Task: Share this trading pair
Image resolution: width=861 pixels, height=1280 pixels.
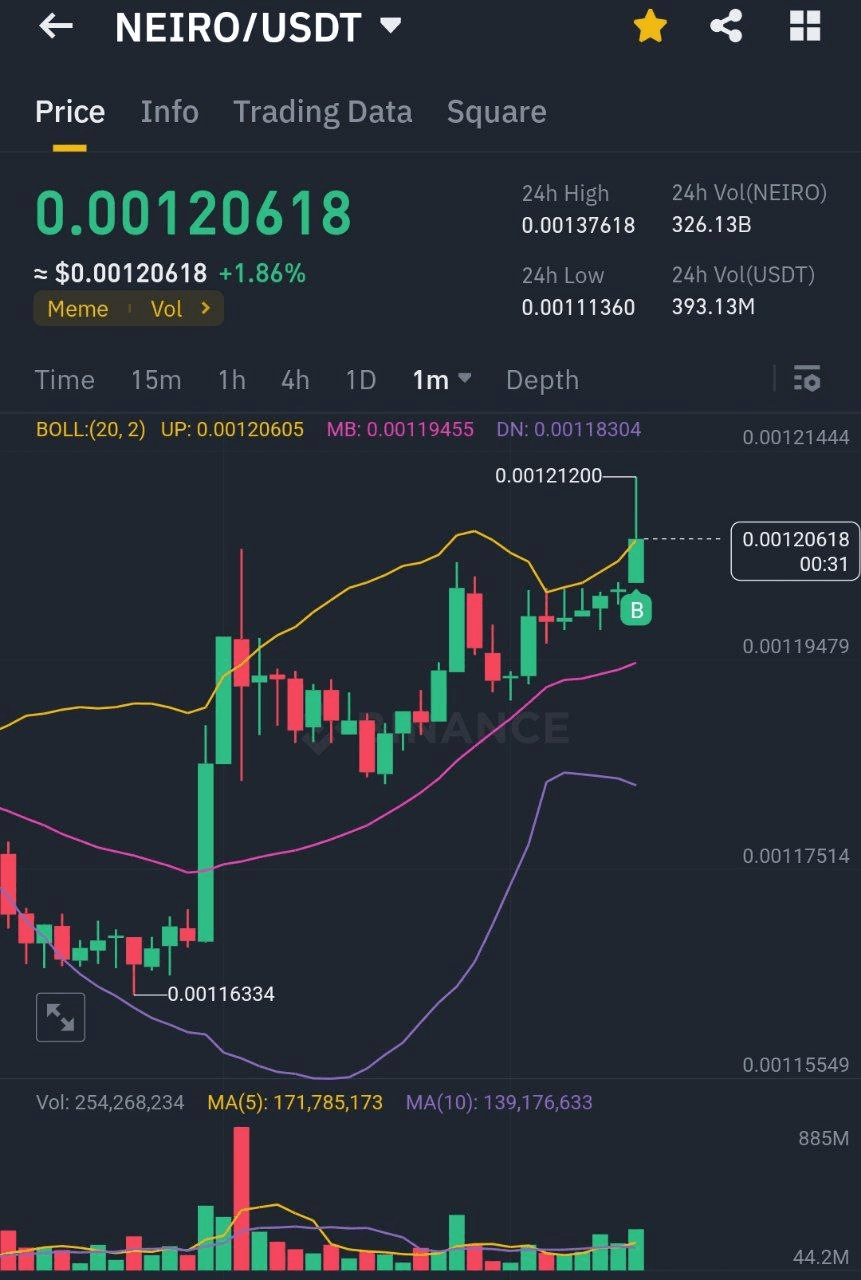Action: click(727, 27)
